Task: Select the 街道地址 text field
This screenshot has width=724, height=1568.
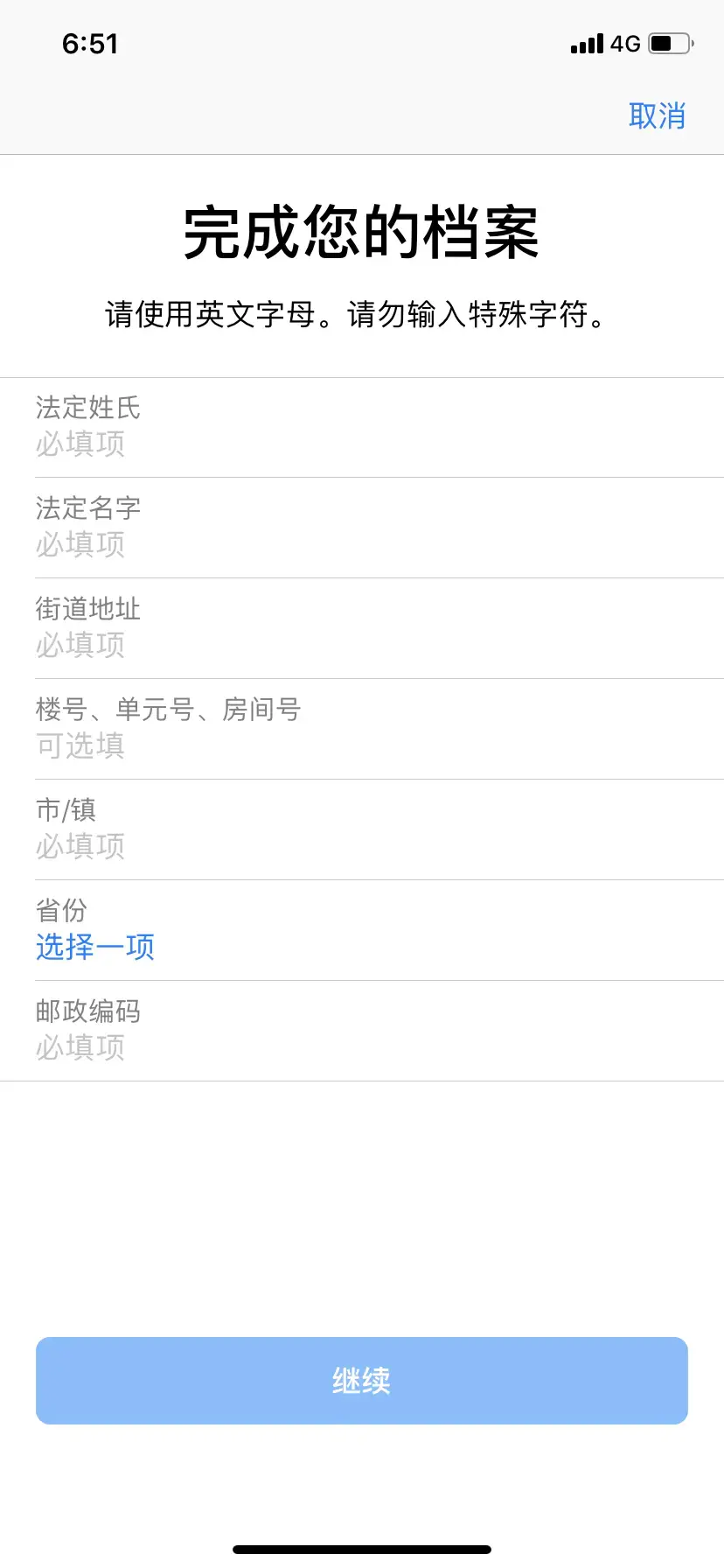Action: pos(362,644)
